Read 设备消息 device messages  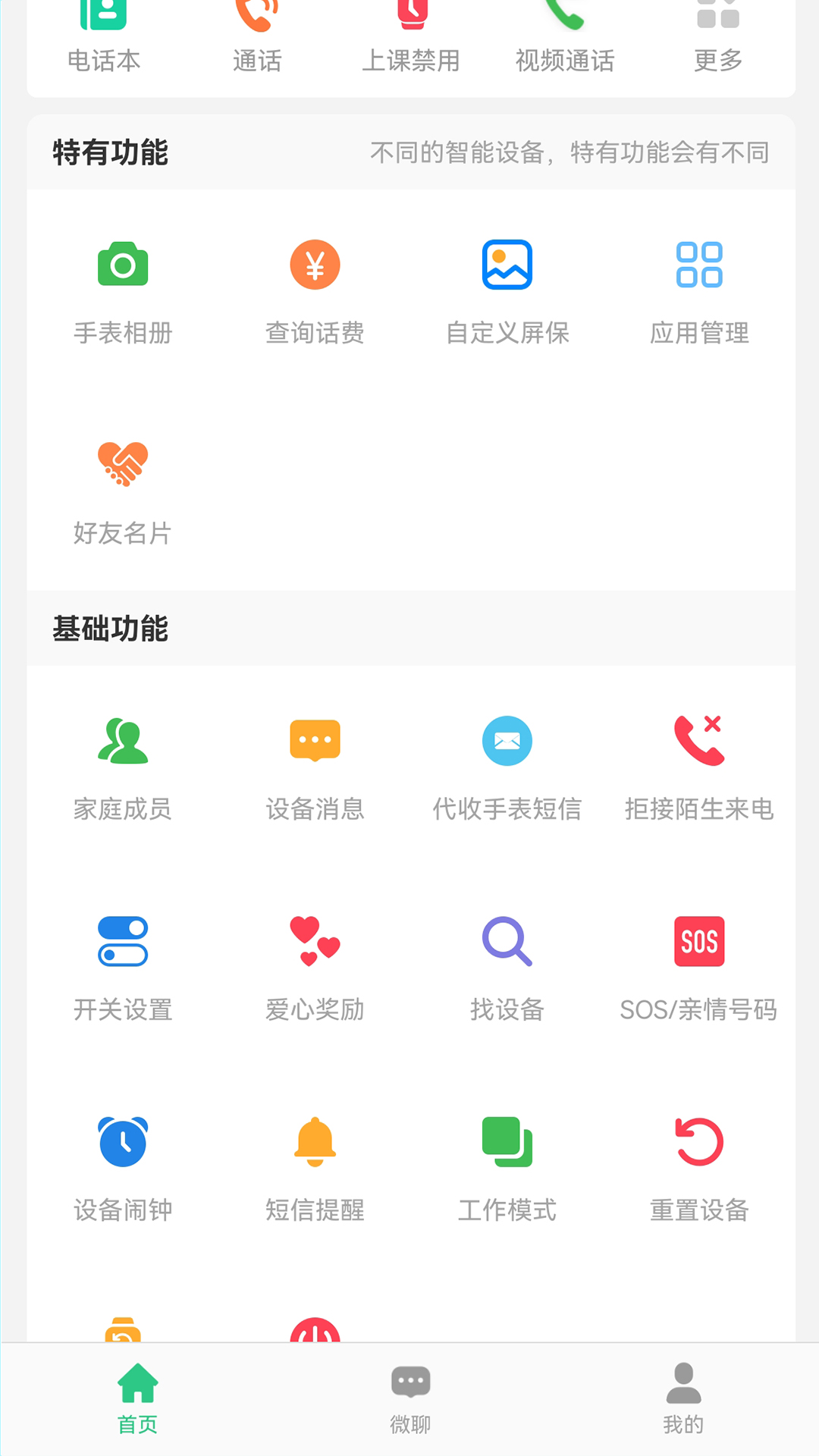pos(315,766)
